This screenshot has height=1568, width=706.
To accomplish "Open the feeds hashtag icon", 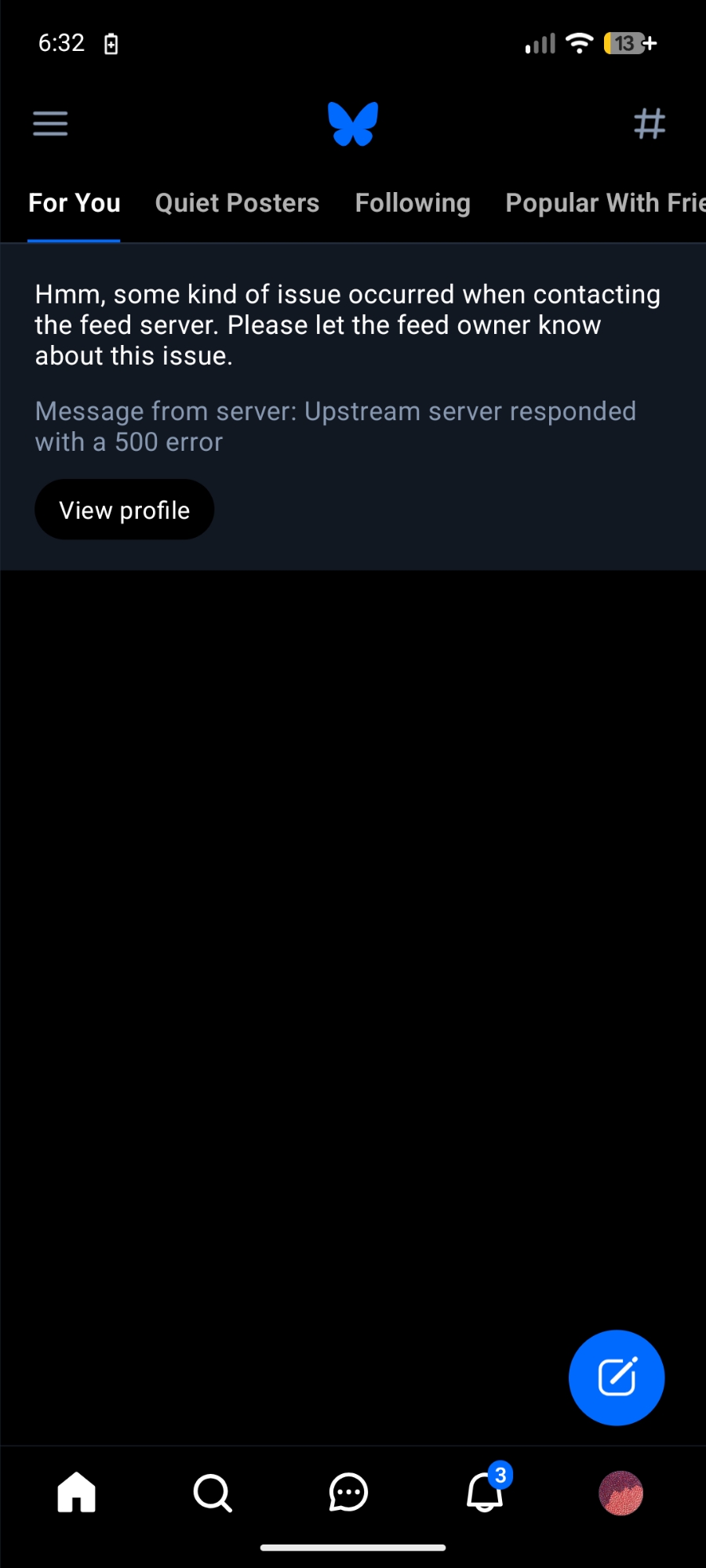I will click(x=650, y=124).
